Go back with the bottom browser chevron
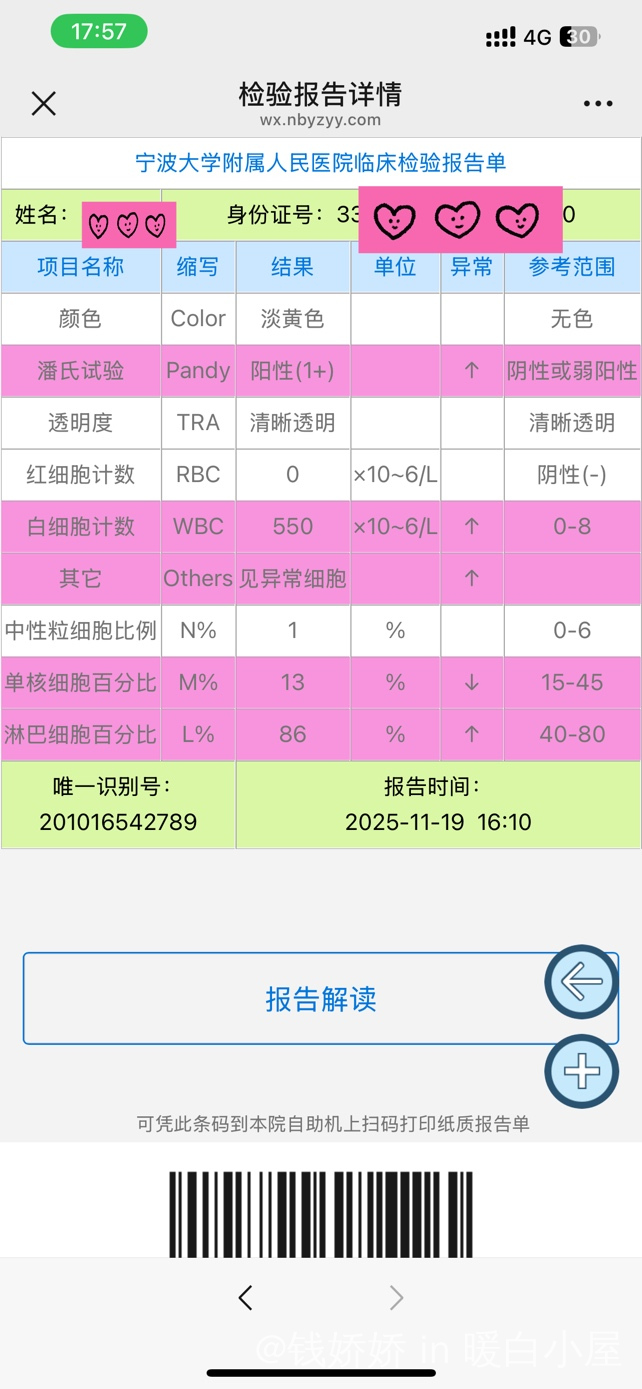642x1389 pixels. pos(246,1298)
